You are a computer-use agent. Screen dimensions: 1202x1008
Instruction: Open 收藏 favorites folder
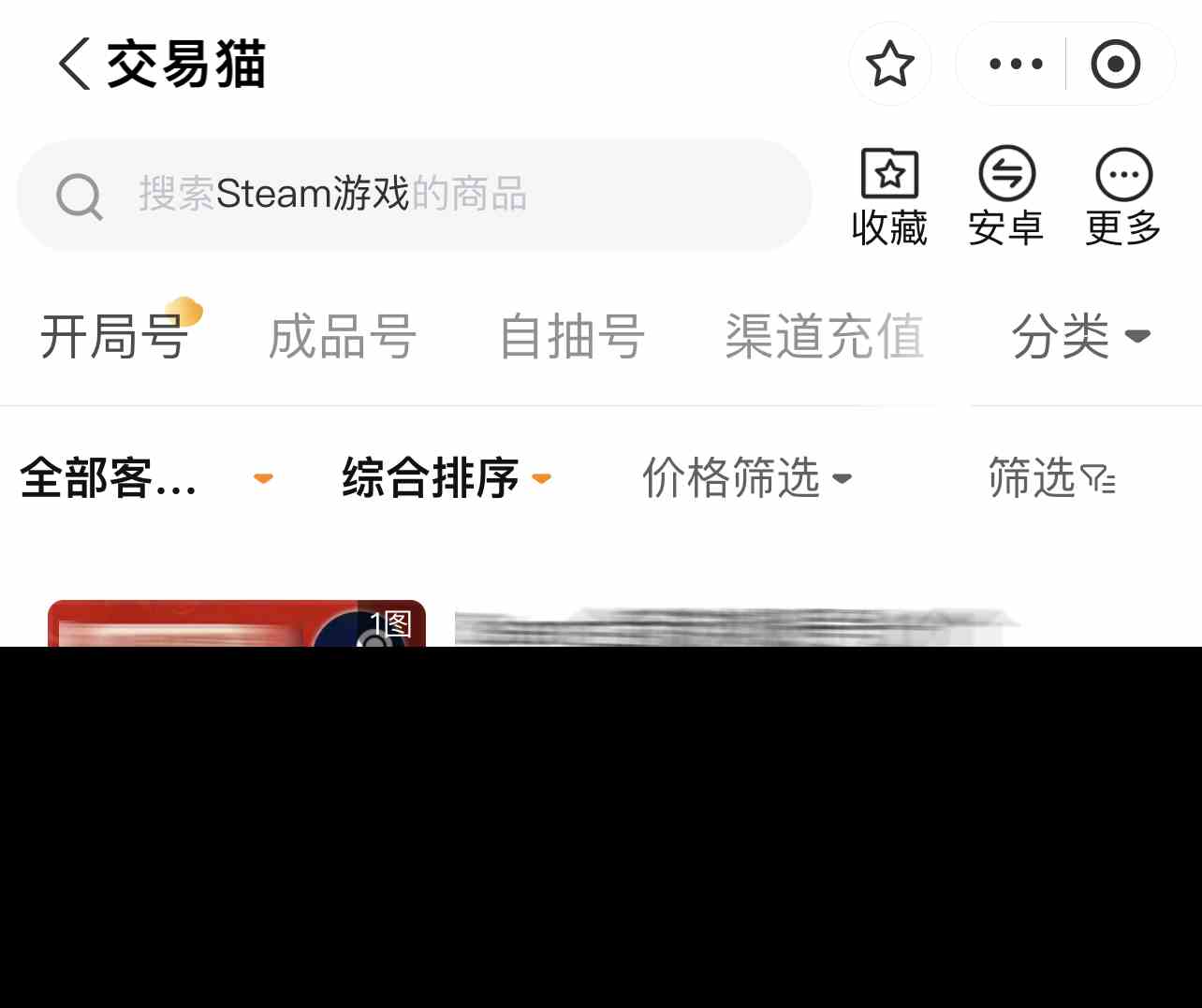pyautogui.click(x=889, y=197)
